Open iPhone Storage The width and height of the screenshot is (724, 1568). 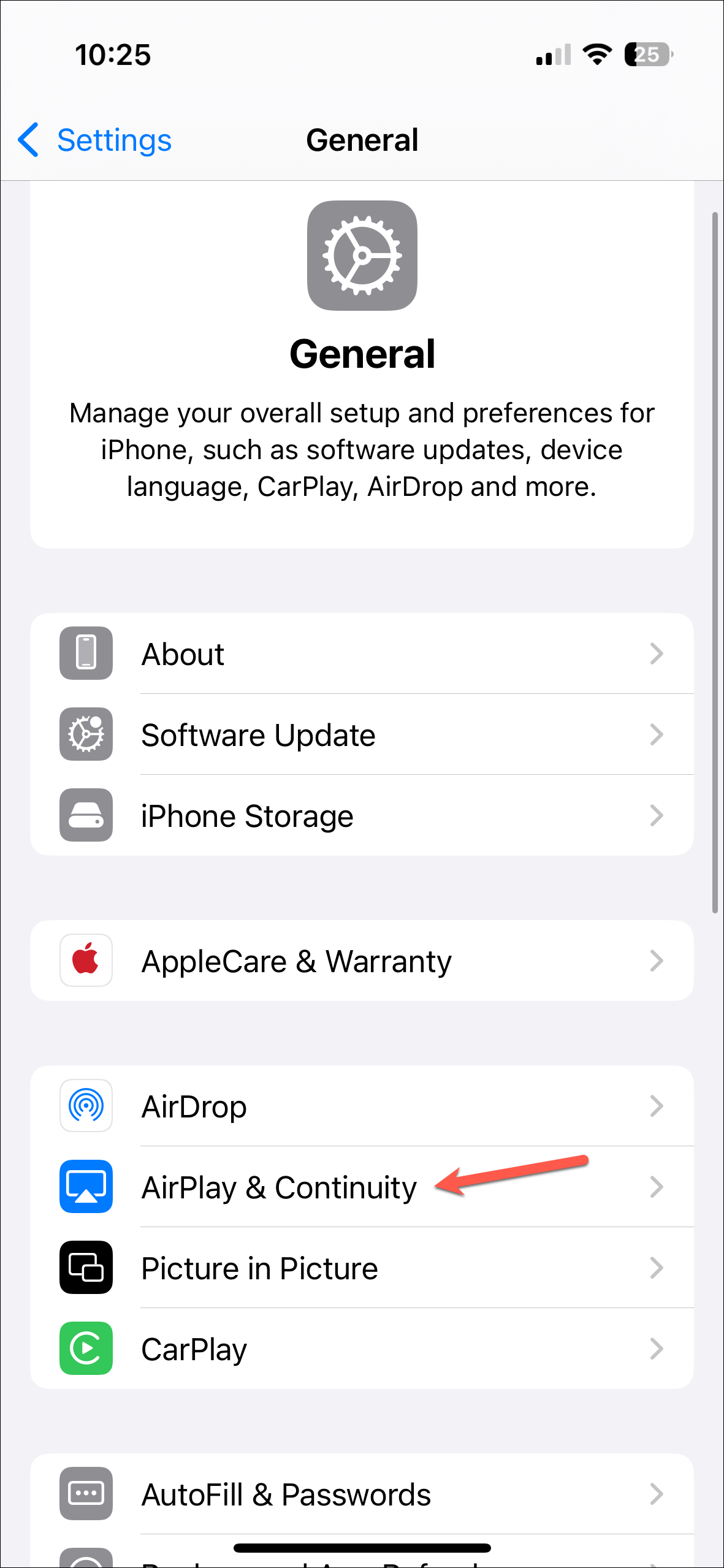[x=362, y=816]
